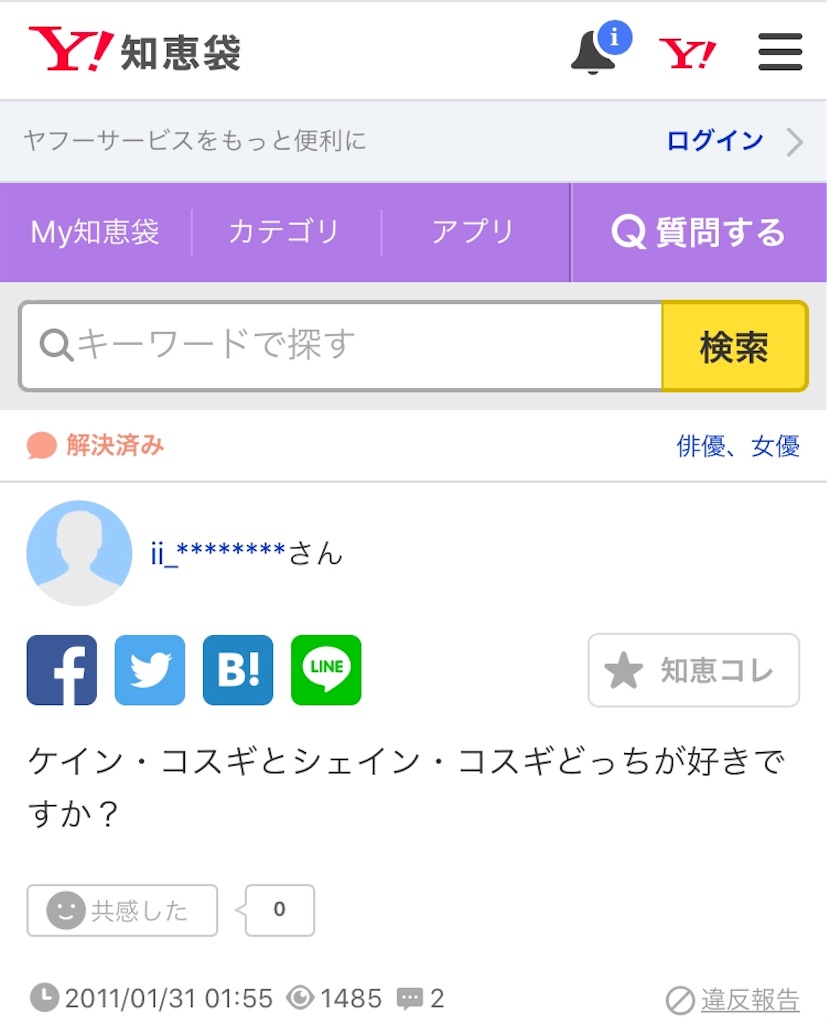827x1024 pixels.
Task: Go to Yahoo home via red Y! icon
Action: pos(687,52)
